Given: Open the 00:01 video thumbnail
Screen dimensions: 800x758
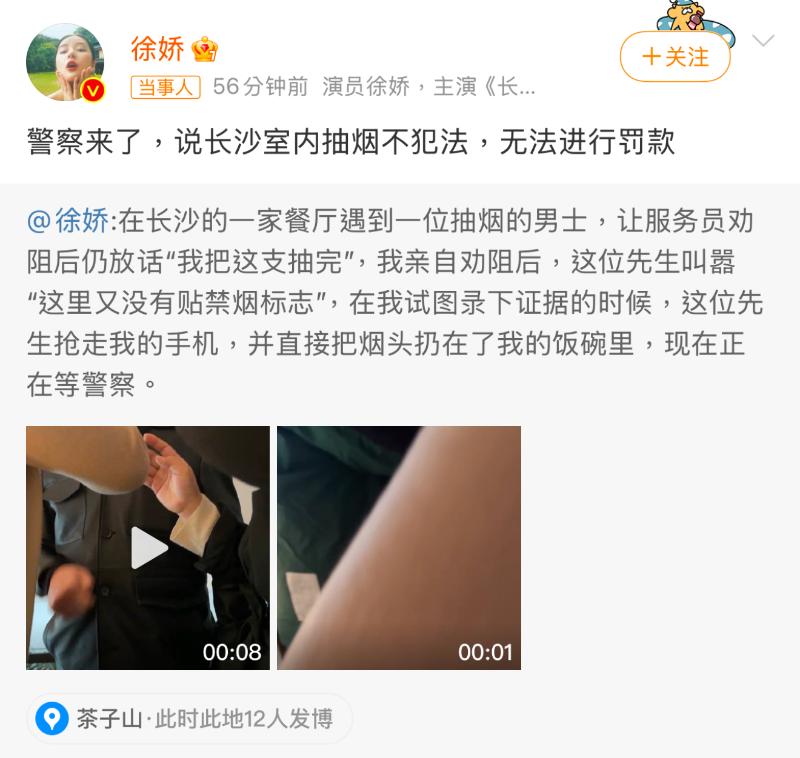Looking at the screenshot, I should click(x=398, y=547).
